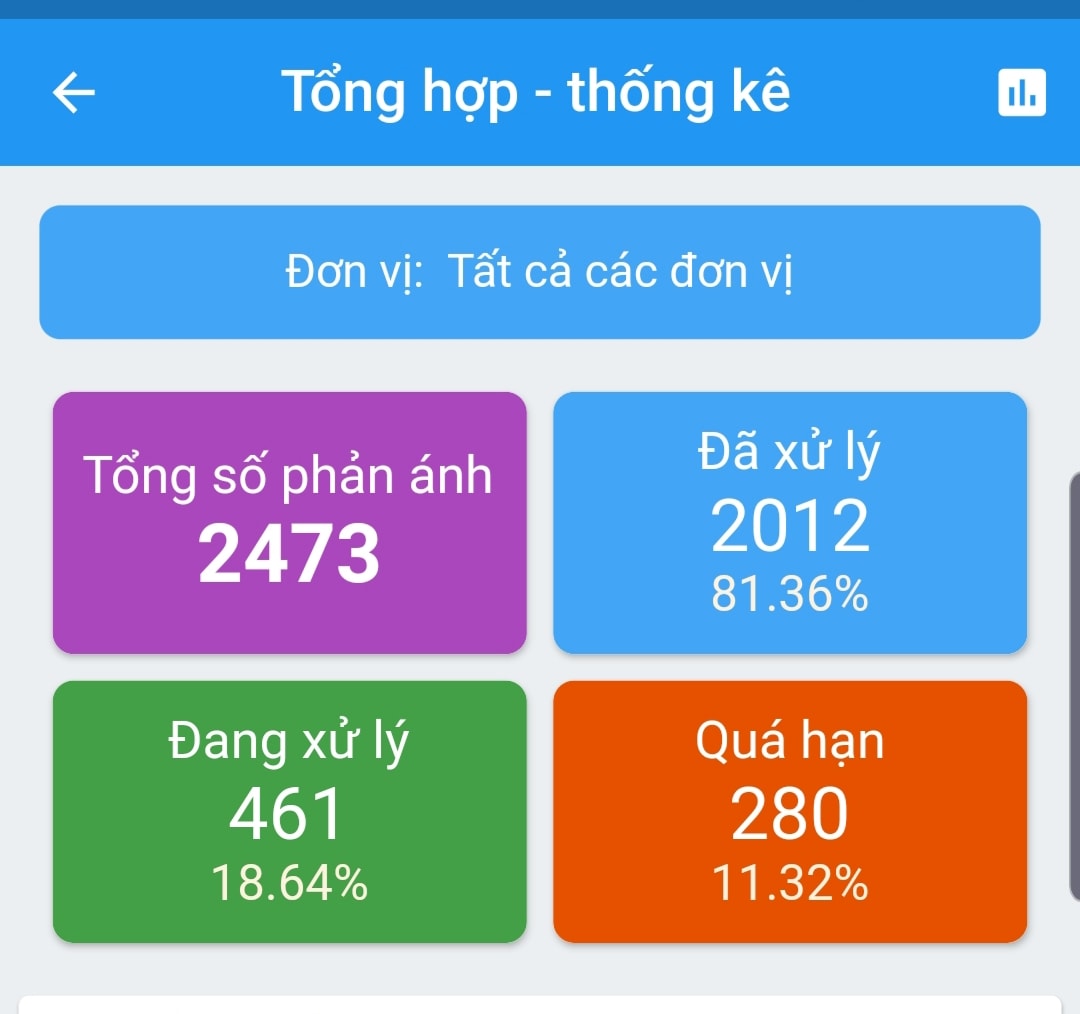
Task: View the Đang xử lý card
Action: (289, 811)
